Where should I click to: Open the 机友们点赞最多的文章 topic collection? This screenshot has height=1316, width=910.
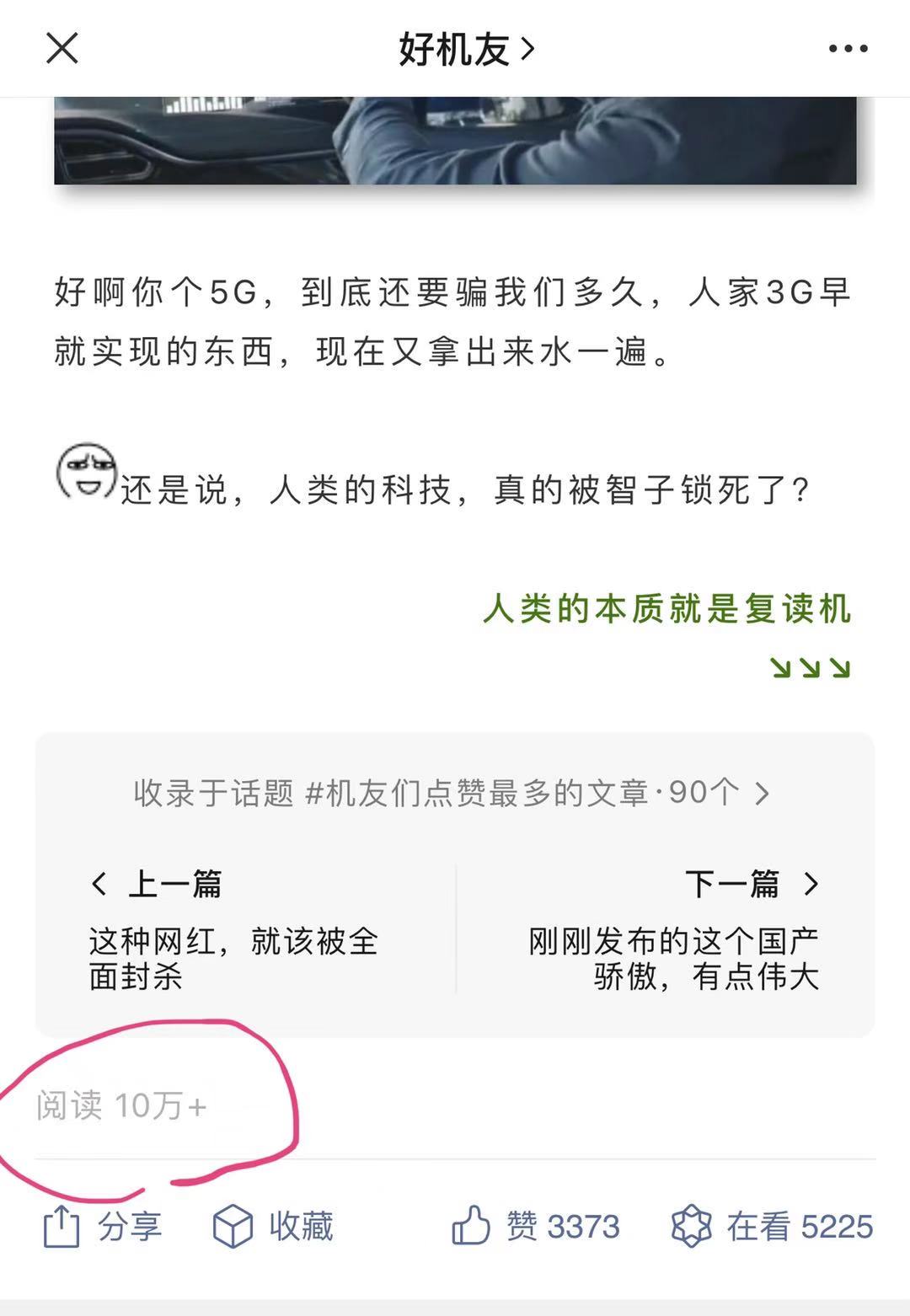click(452, 793)
